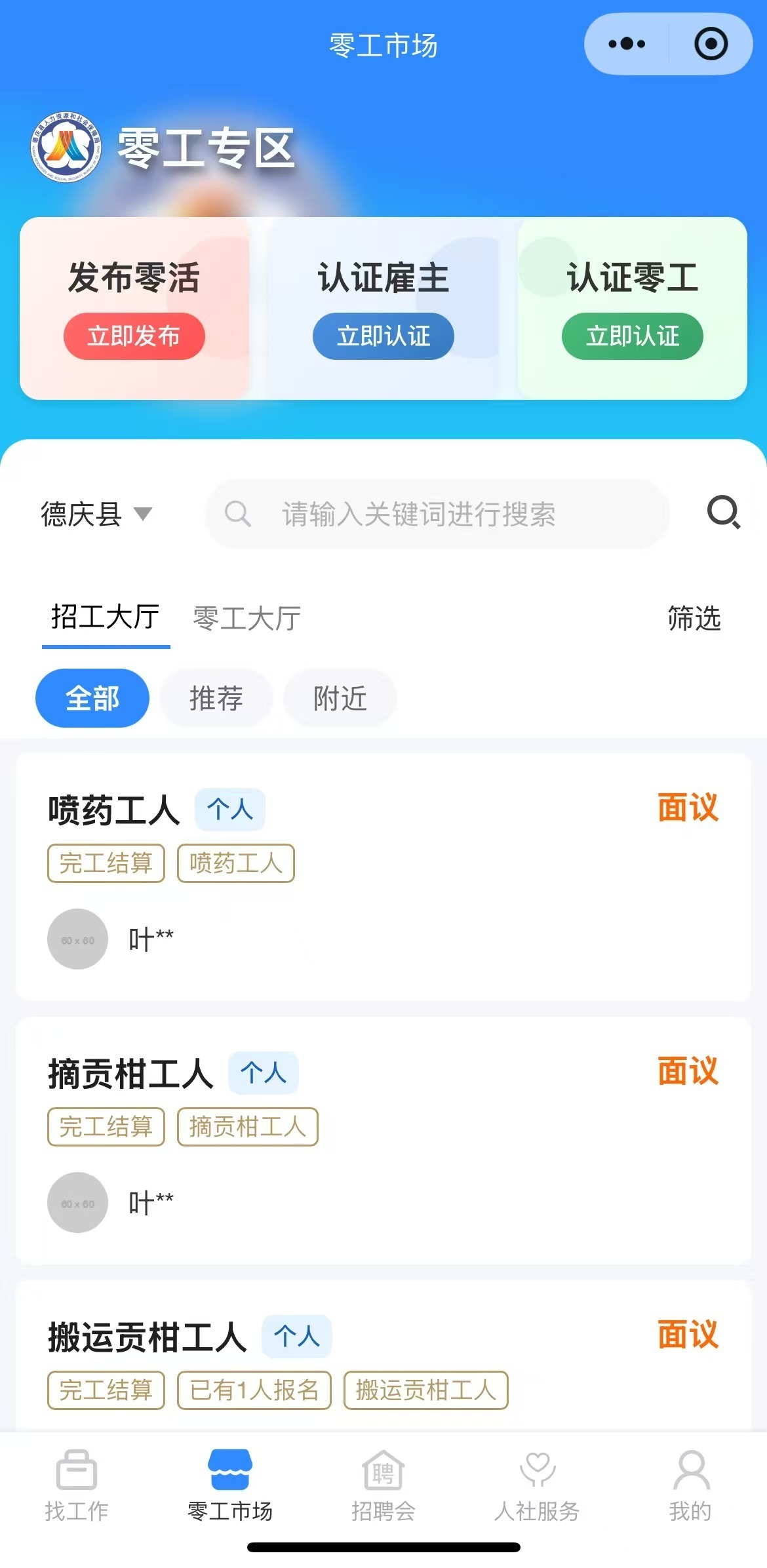
Task: Close the mini program via circle icon
Action: [711, 44]
